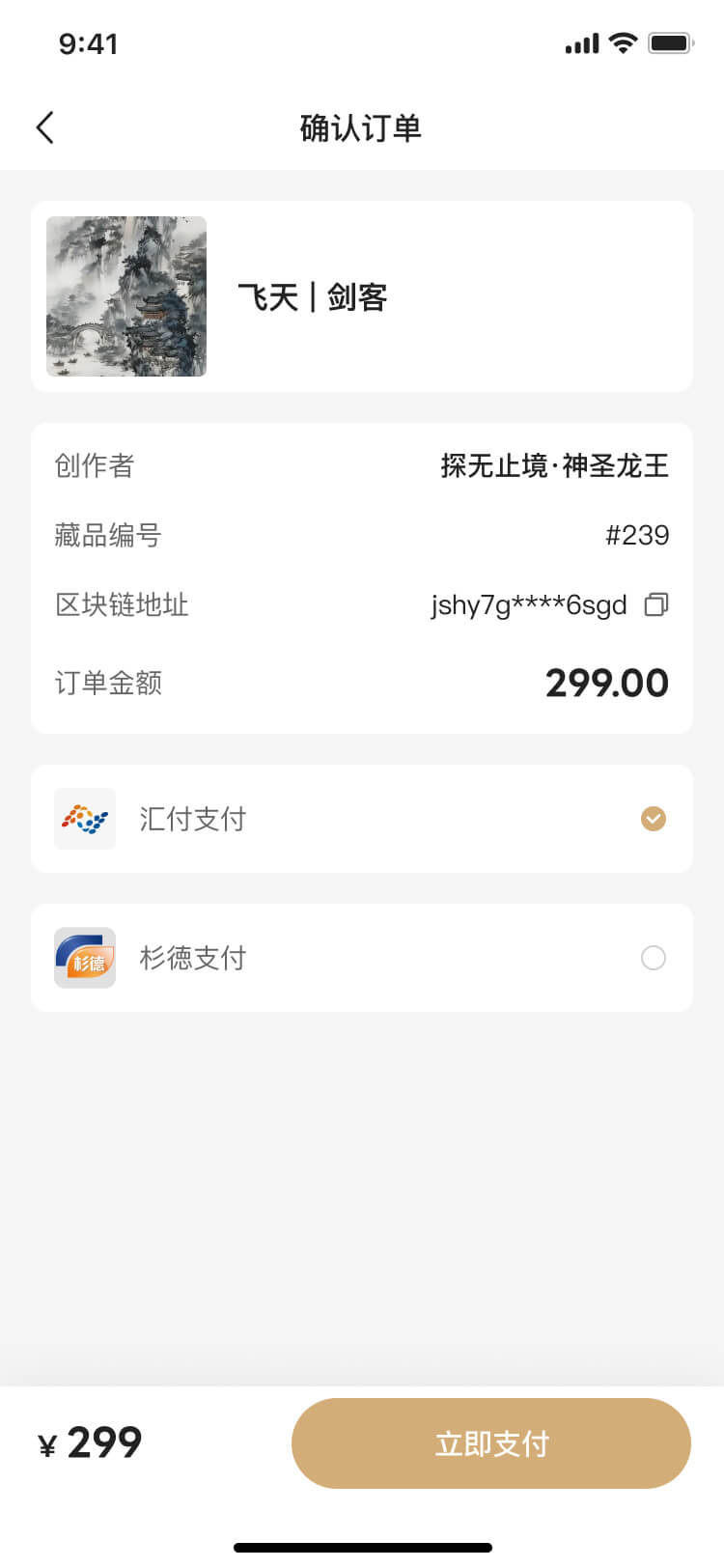Toggle payment selection to 汇付支付 row
Screen dimensions: 724x1568
coord(362,818)
